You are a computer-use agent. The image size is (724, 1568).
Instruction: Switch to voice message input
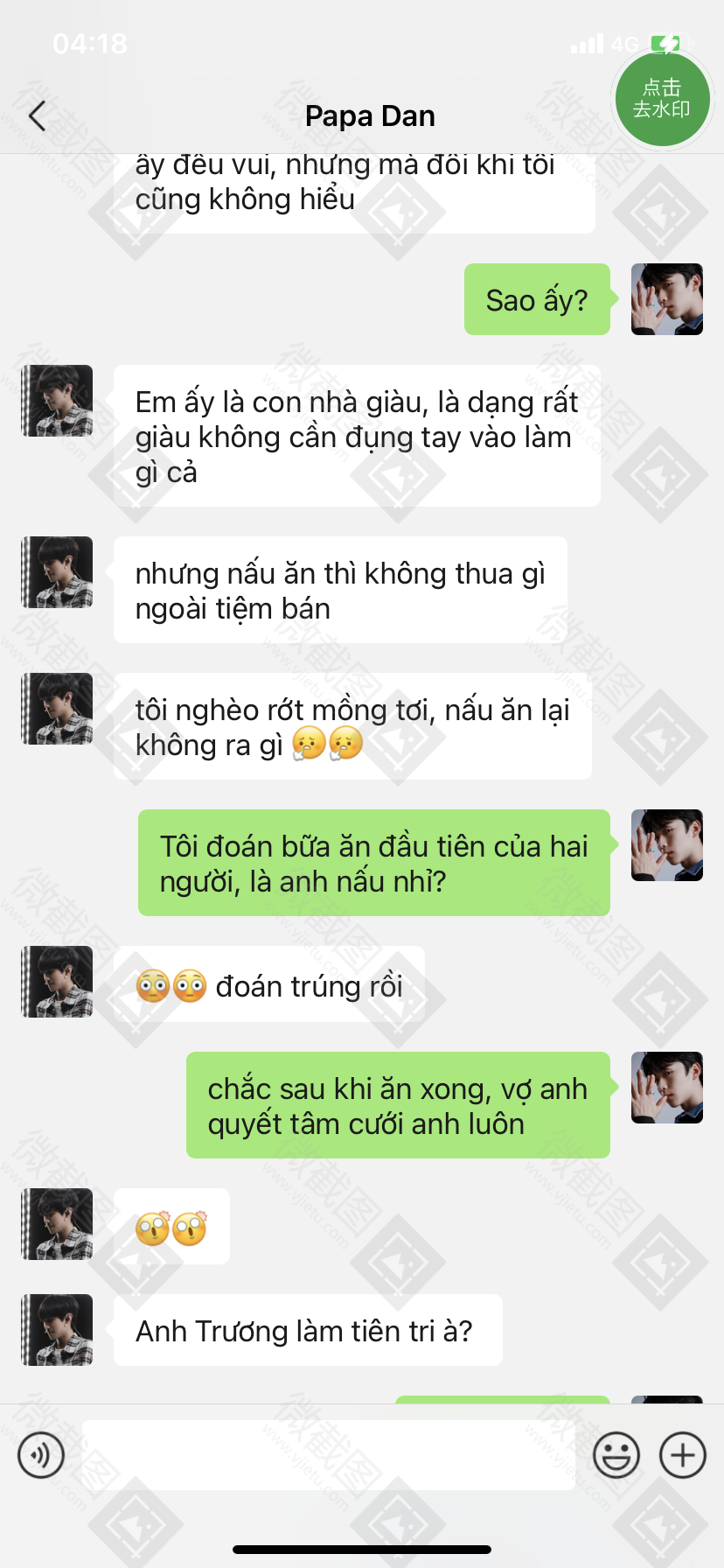click(41, 1455)
